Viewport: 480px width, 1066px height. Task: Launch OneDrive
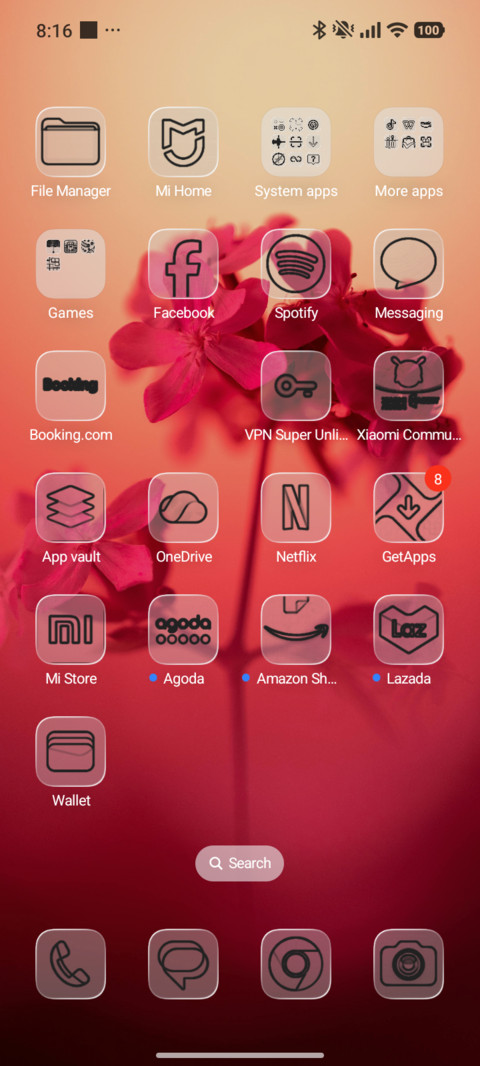point(183,507)
